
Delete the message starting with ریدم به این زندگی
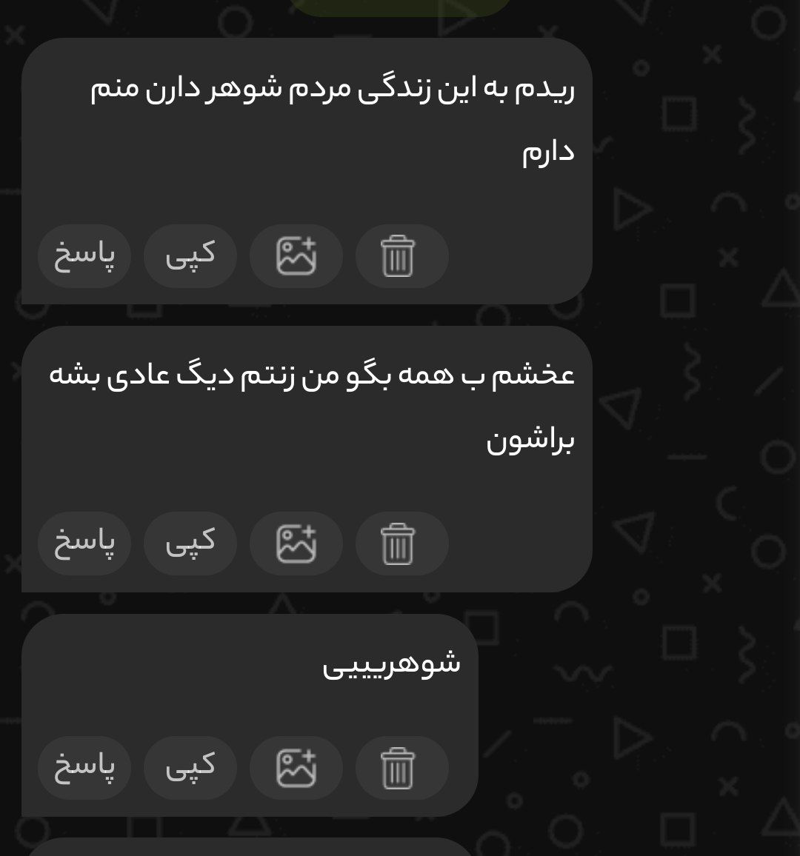(398, 256)
